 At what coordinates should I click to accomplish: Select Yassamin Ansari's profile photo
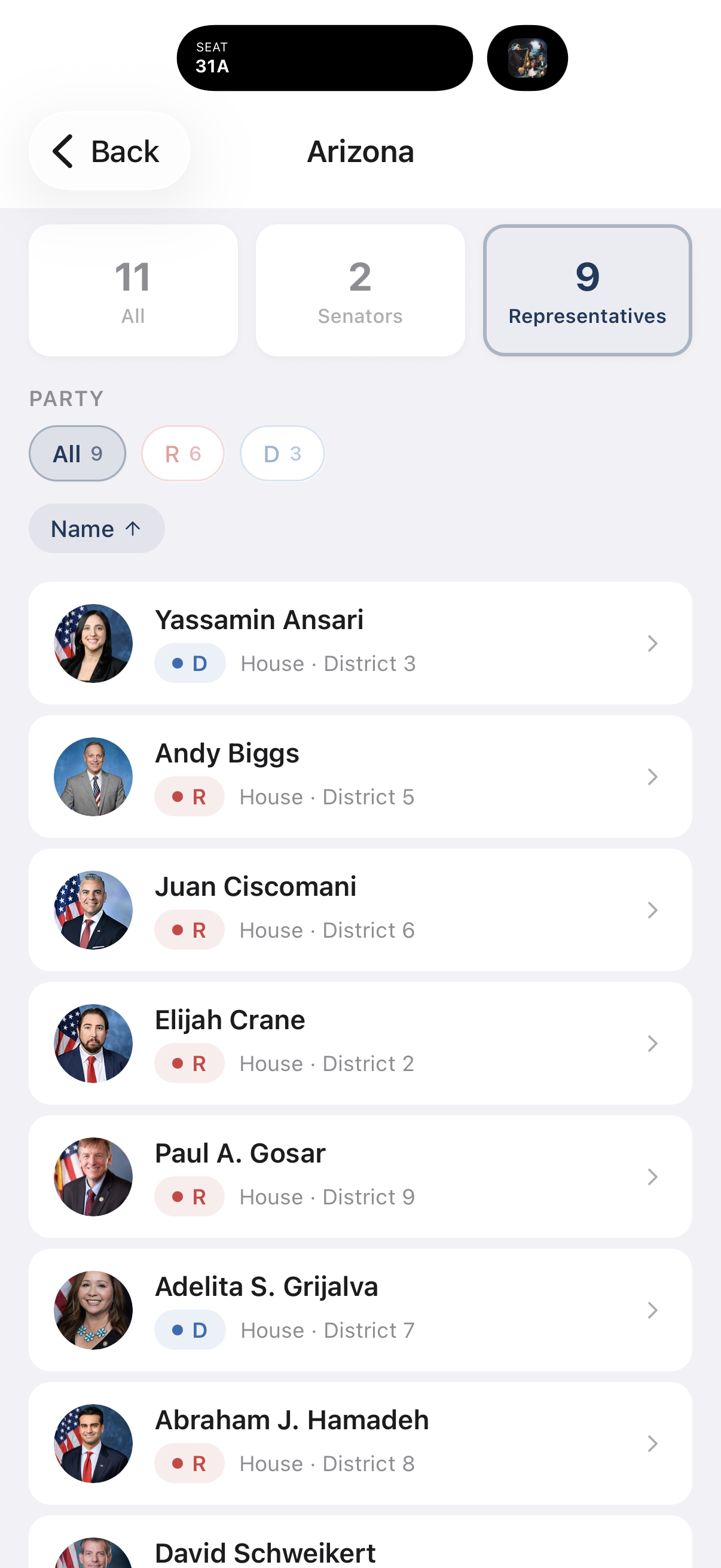coord(93,642)
